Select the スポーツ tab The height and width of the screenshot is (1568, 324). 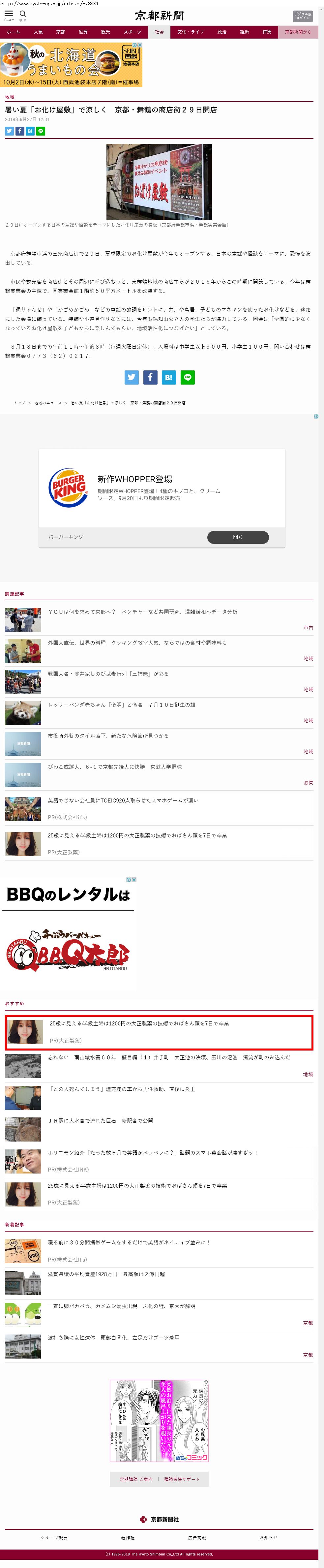pyautogui.click(x=132, y=32)
